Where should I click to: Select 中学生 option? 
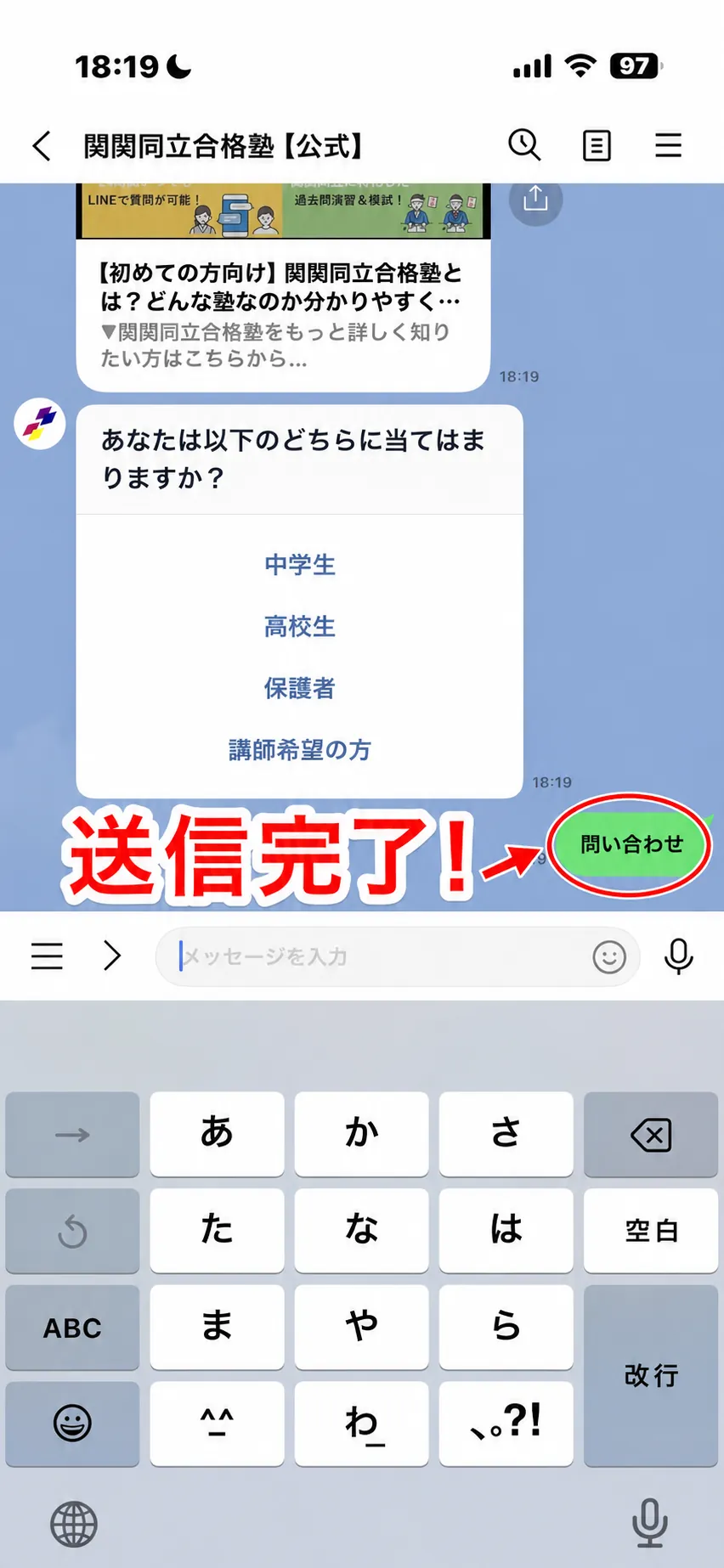point(299,565)
